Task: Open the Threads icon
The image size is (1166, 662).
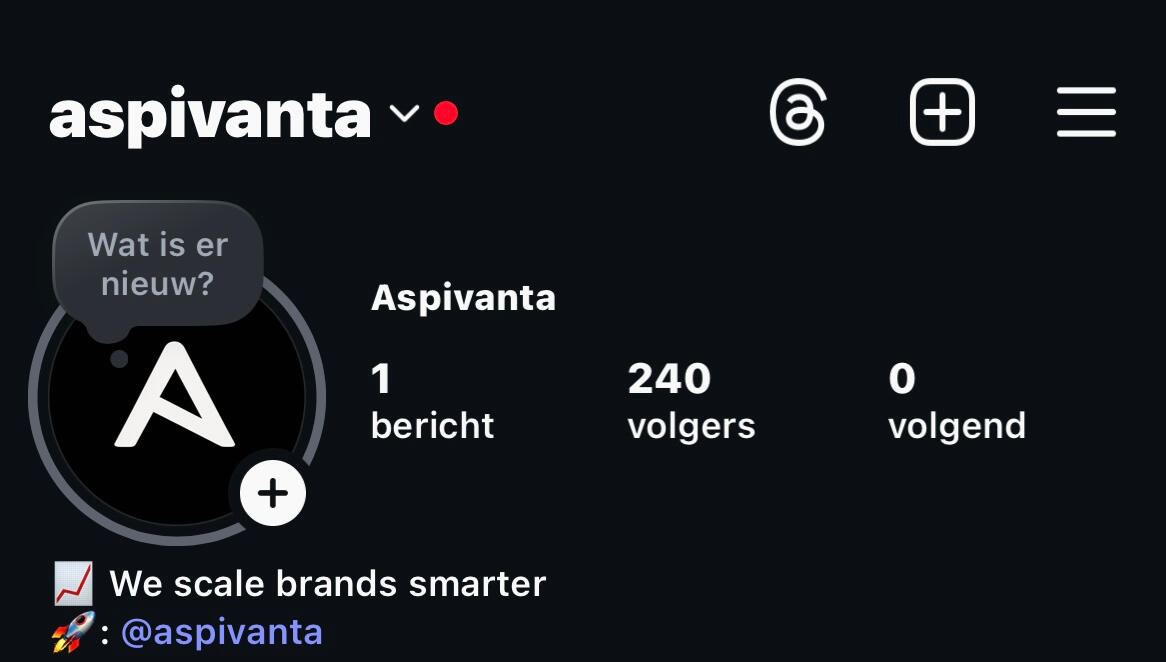Action: coord(798,112)
